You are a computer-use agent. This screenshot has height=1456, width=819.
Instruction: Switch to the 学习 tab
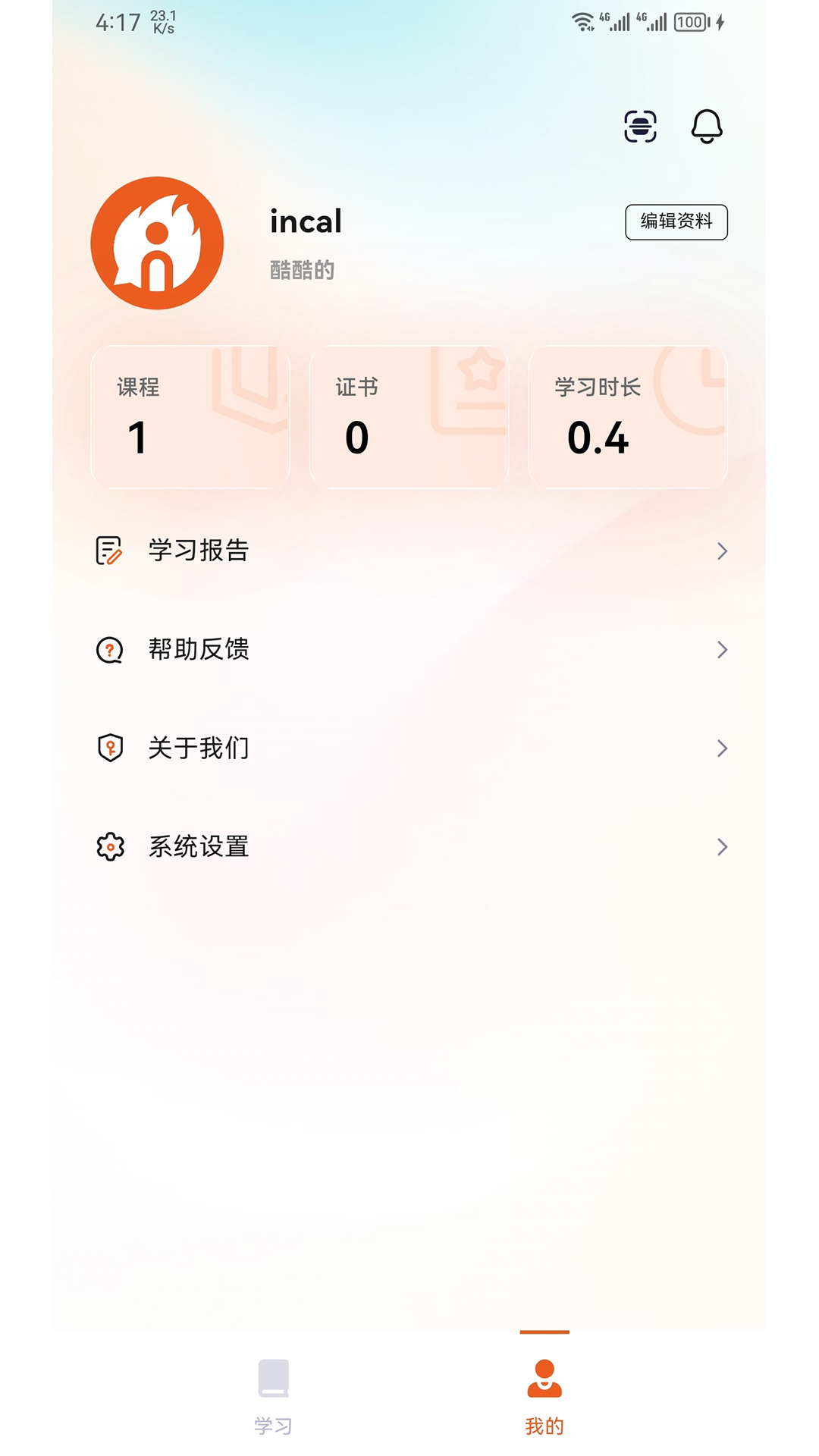(x=273, y=1395)
